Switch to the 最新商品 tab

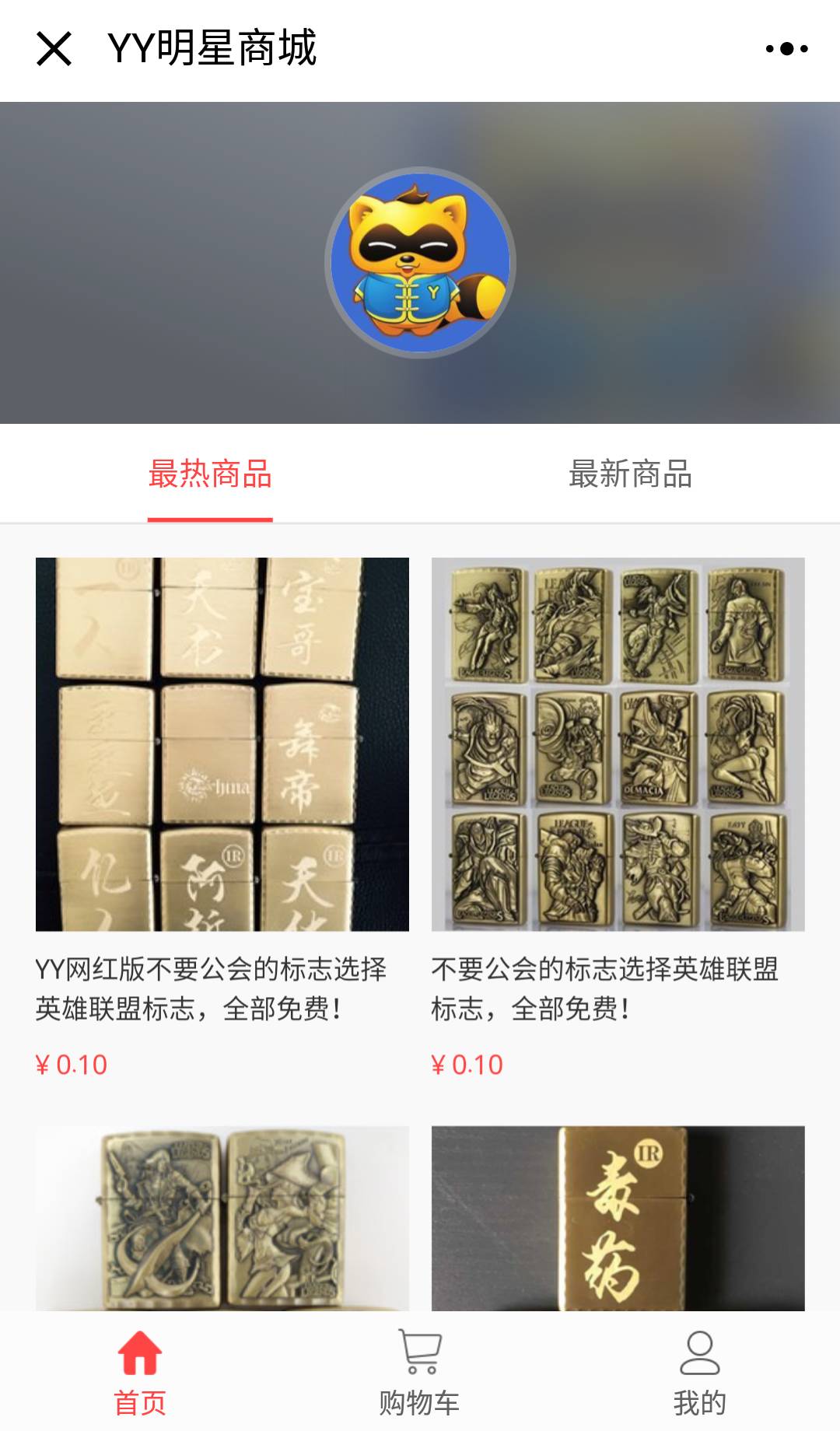(630, 474)
